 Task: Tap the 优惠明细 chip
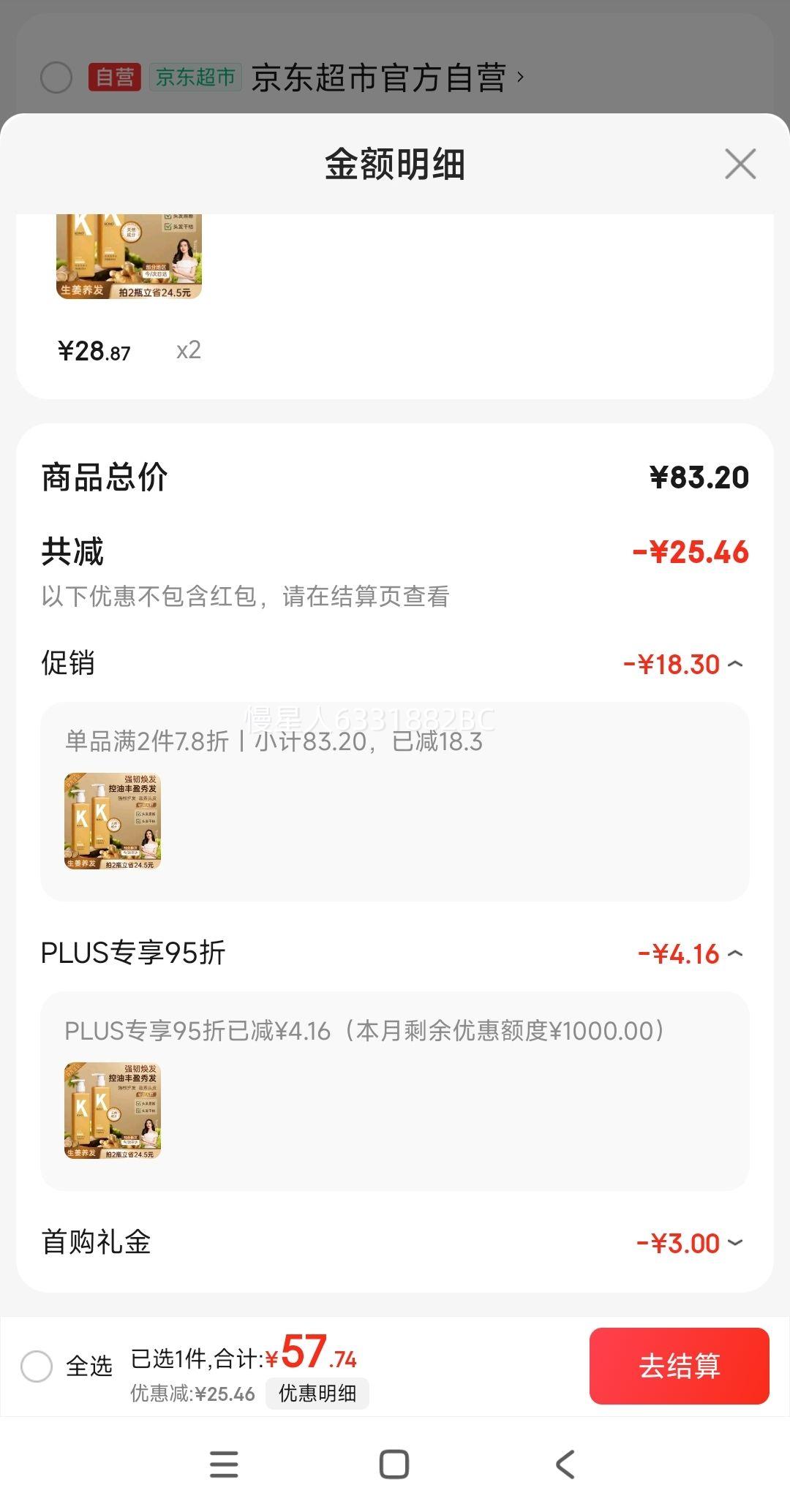pos(317,1393)
